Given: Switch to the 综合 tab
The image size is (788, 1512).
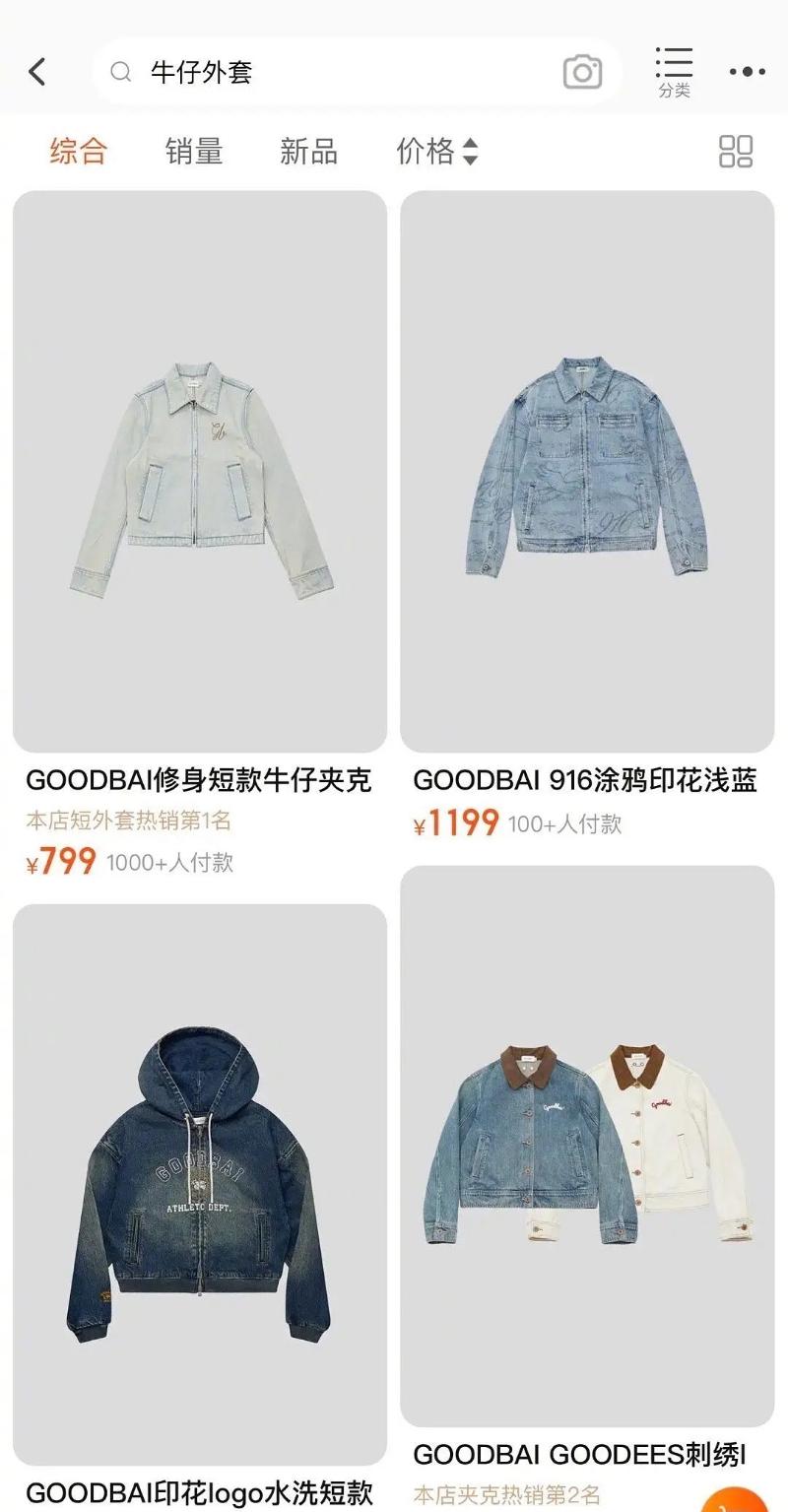Looking at the screenshot, I should pyautogui.click(x=78, y=152).
